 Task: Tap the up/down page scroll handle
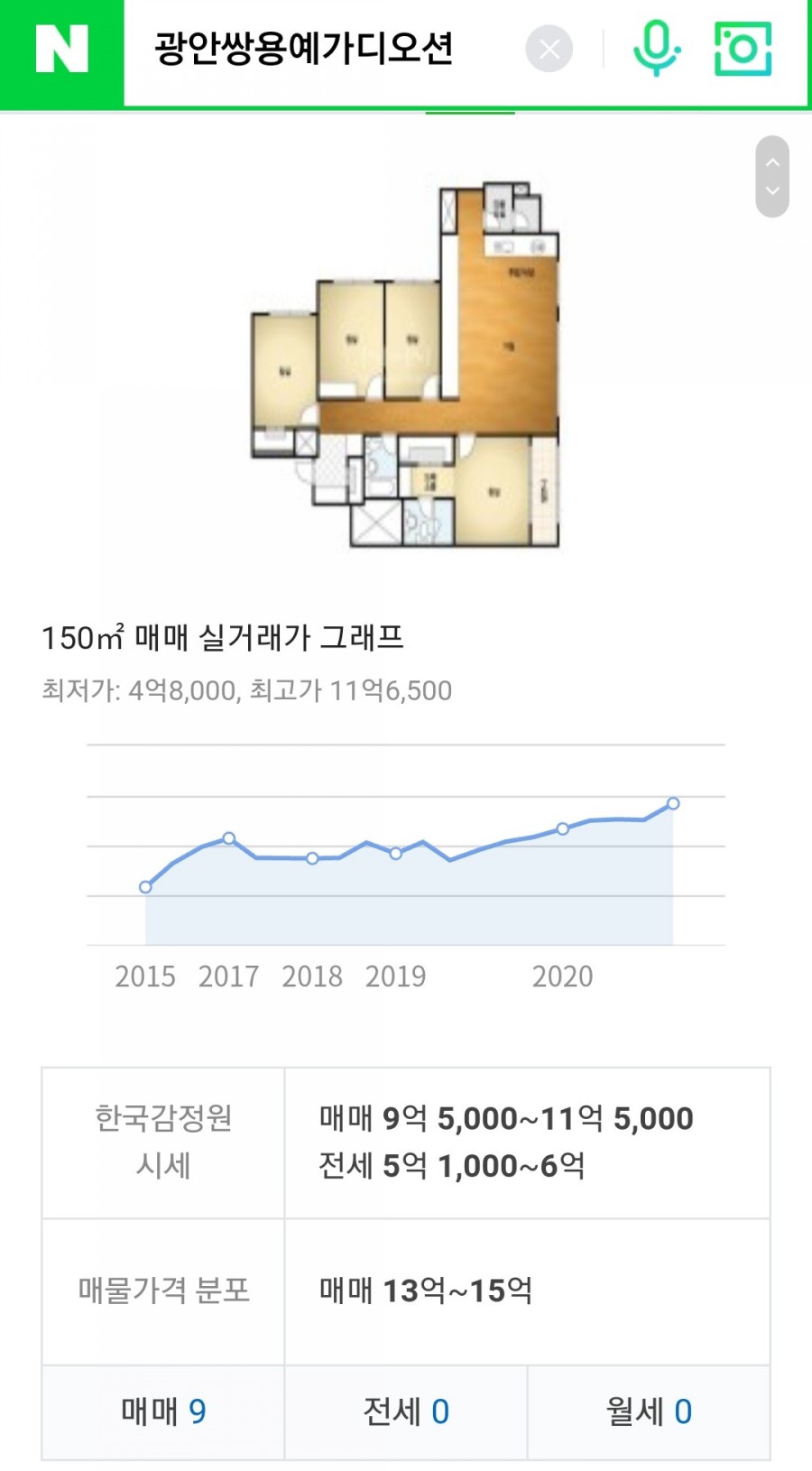click(x=772, y=177)
